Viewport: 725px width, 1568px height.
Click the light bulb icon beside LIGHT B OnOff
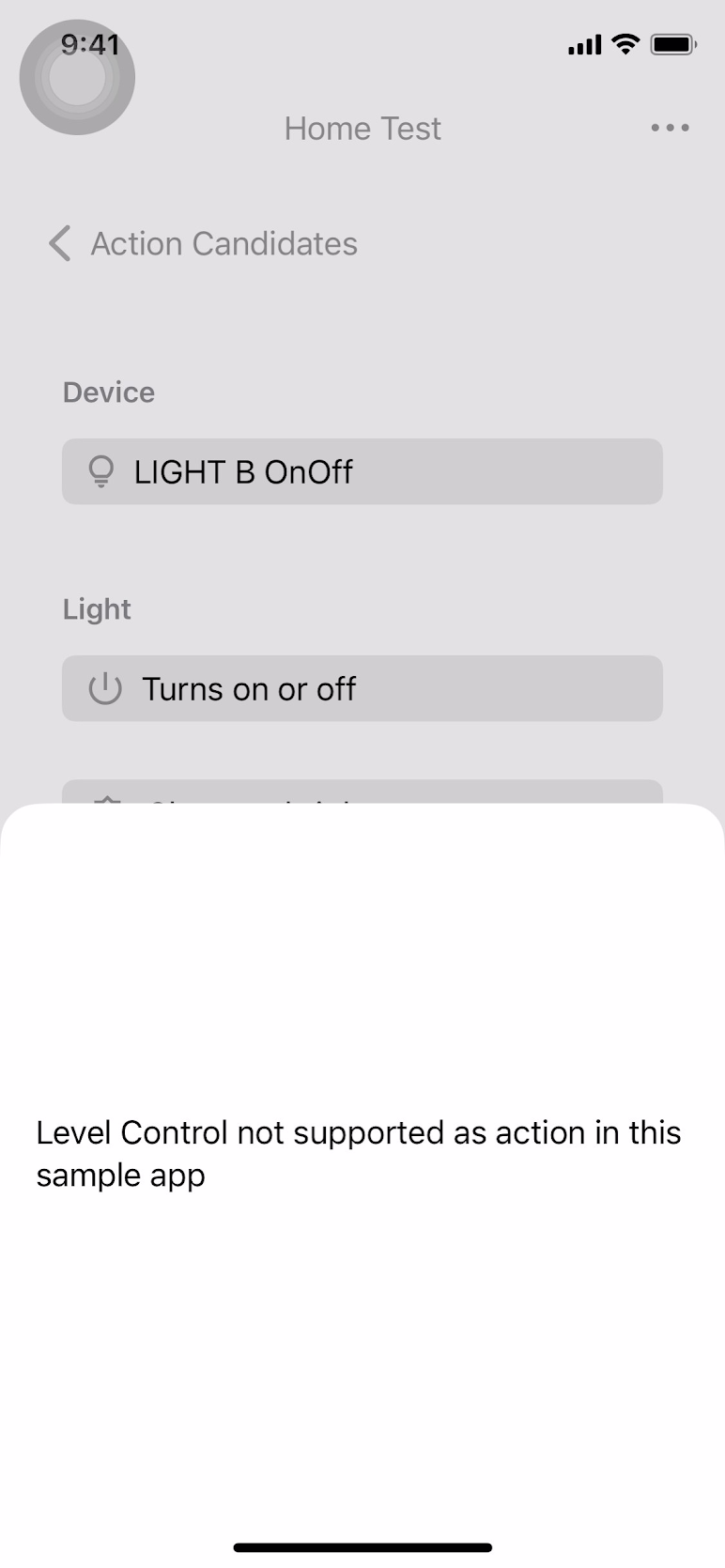coord(101,471)
